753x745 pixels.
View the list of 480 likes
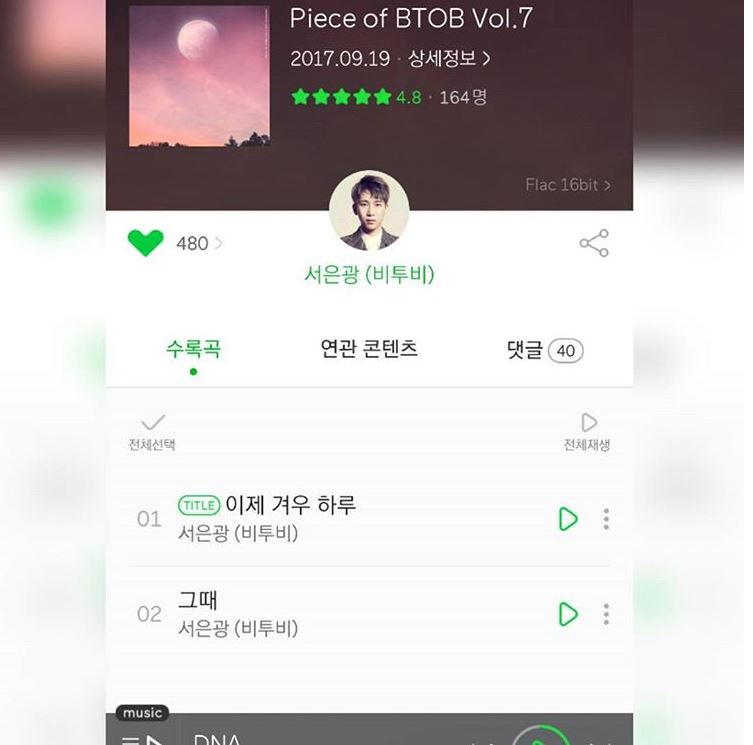(198, 243)
